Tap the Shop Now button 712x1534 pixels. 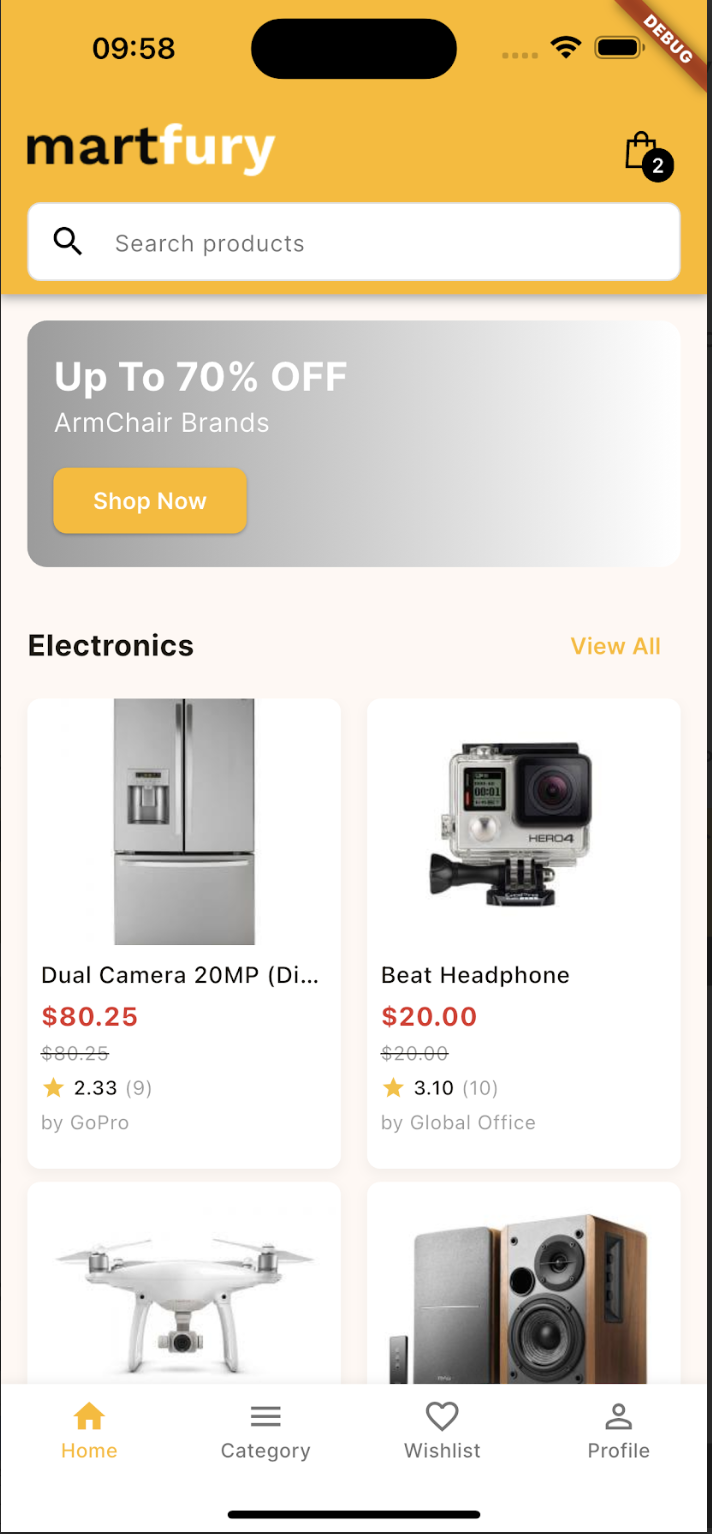[x=150, y=501]
